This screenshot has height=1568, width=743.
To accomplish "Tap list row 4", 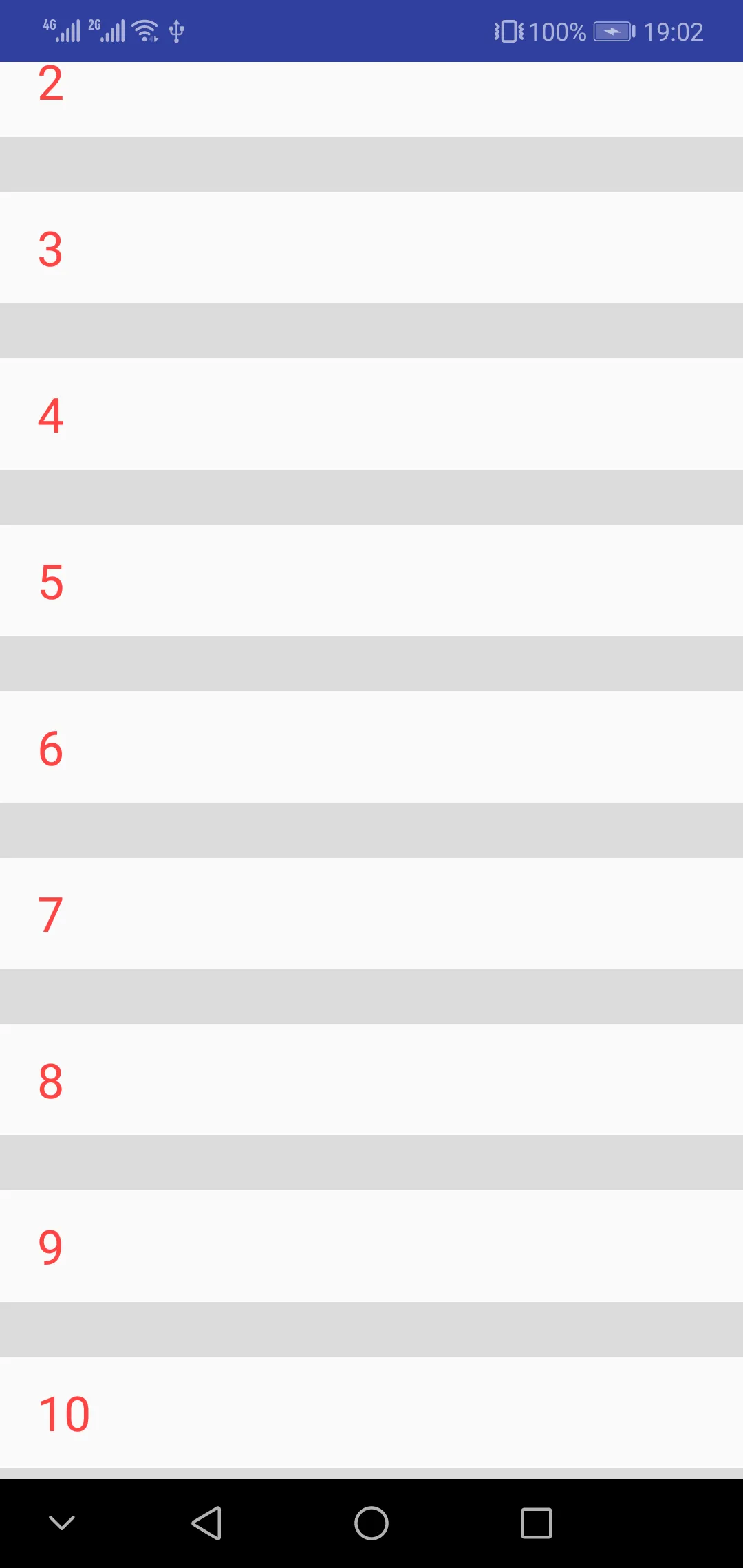I will pos(371,414).
